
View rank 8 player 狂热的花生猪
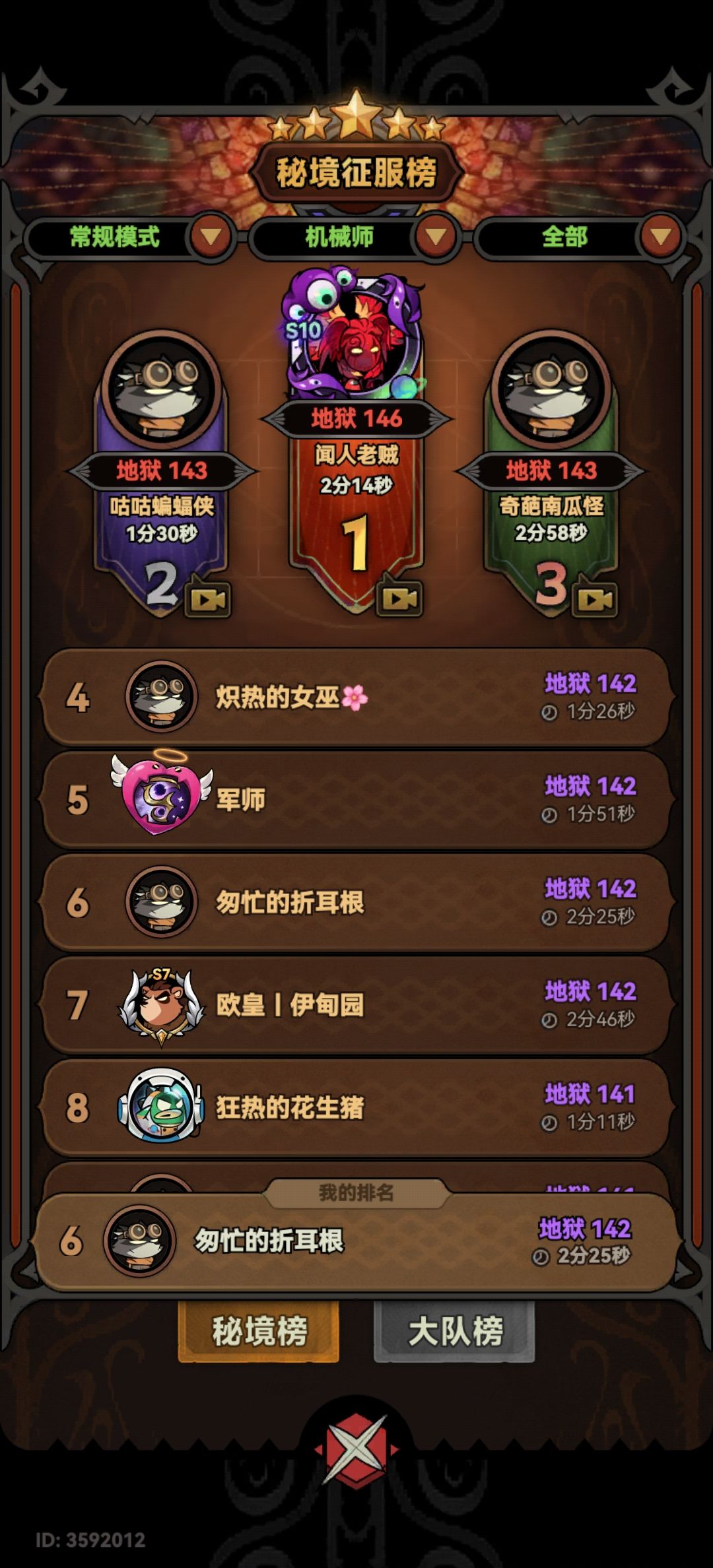pos(356,1107)
